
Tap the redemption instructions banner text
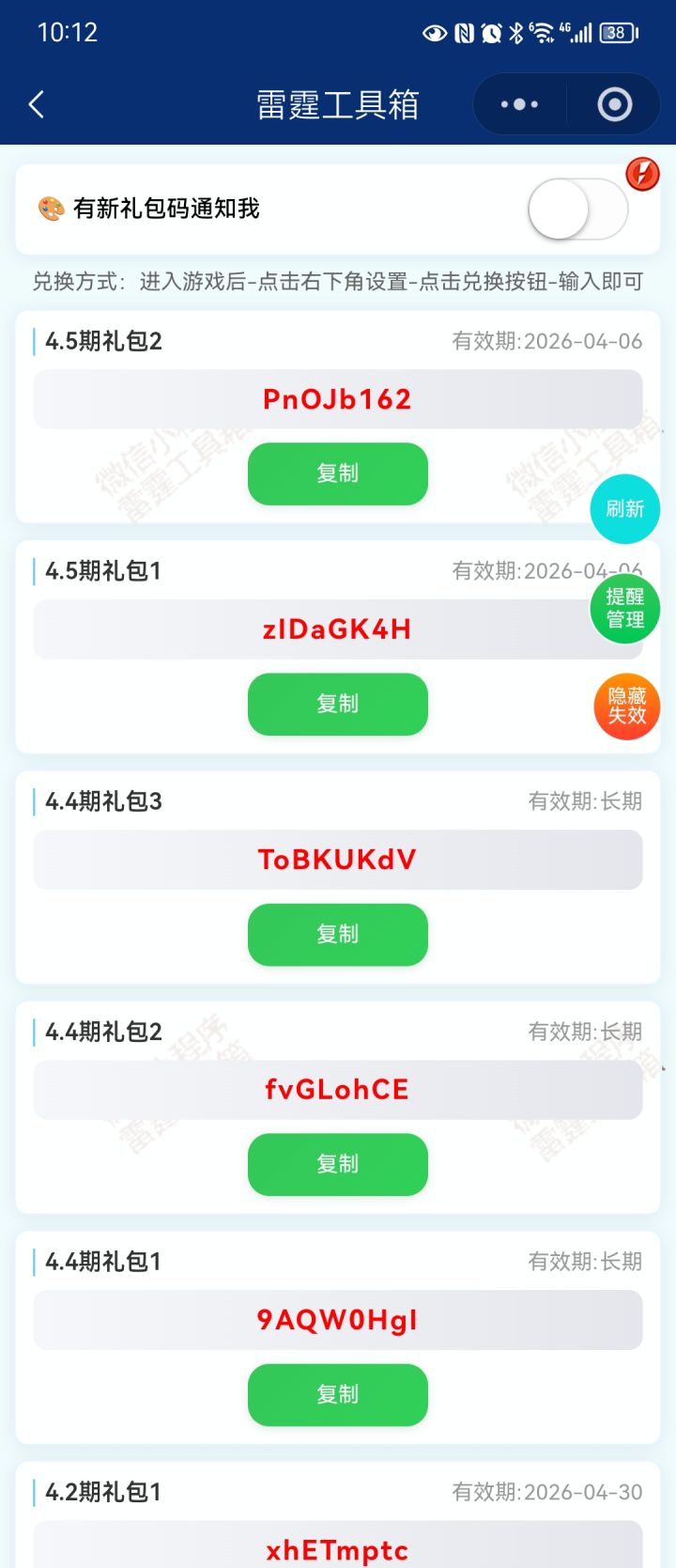click(x=338, y=281)
